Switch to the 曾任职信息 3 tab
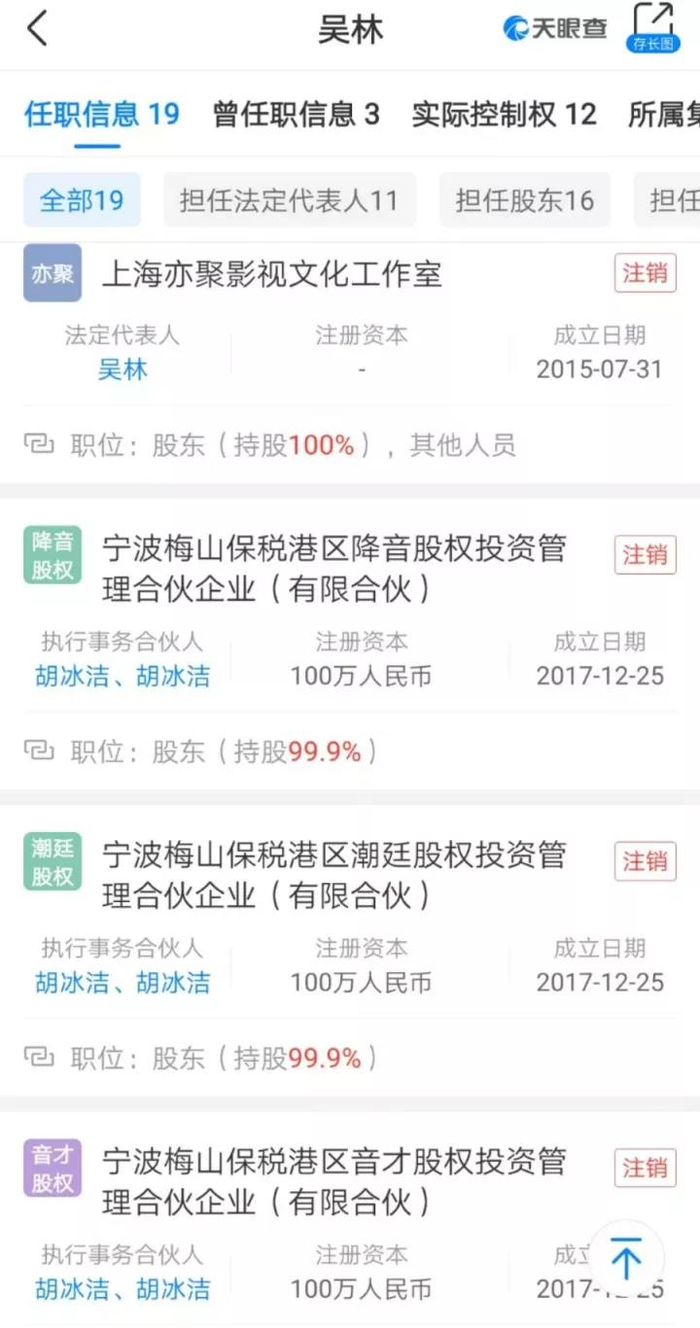Viewport: 700px width, 1328px height. point(296,114)
